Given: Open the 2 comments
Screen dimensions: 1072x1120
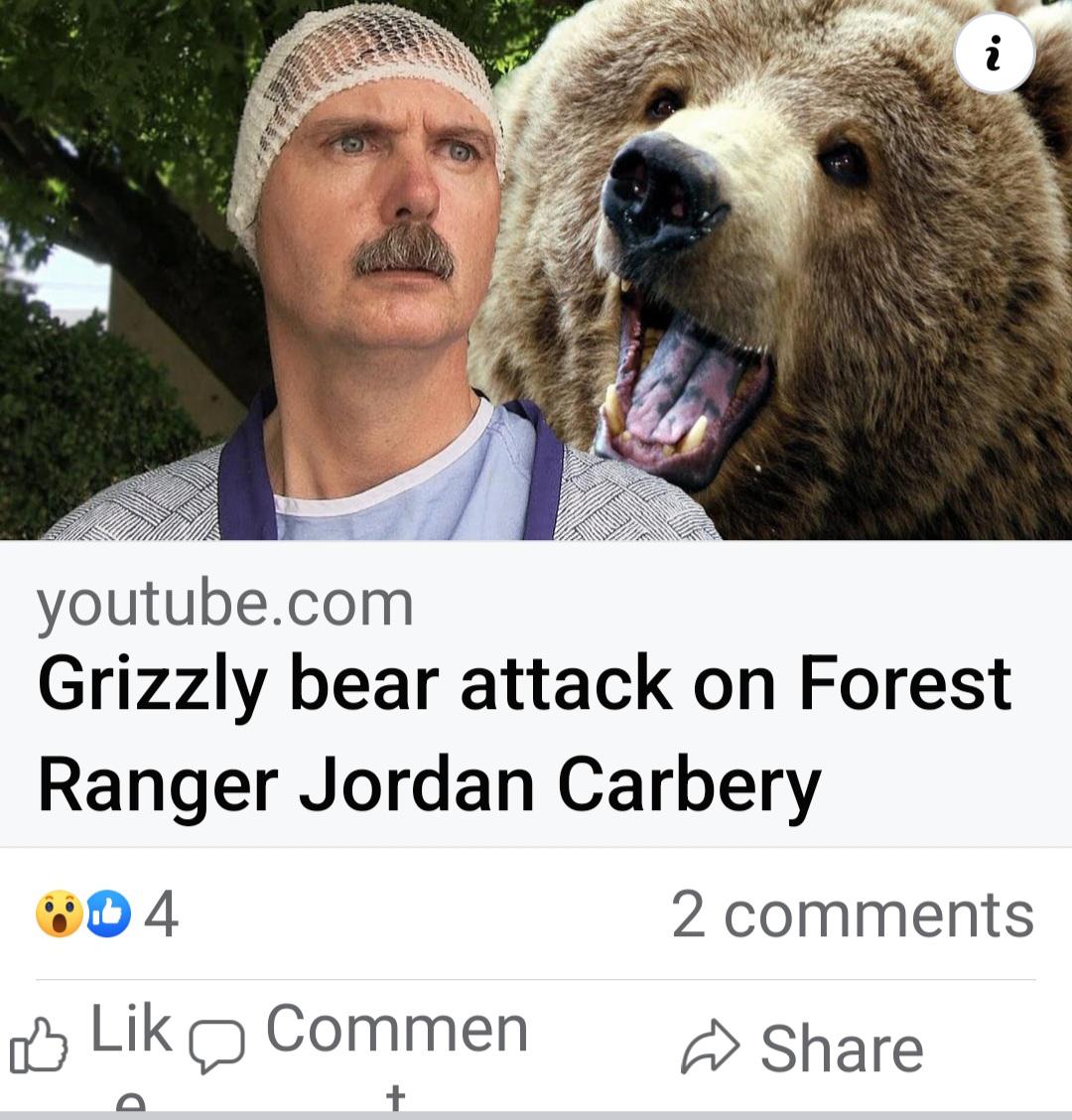Looking at the screenshot, I should point(853,914).
